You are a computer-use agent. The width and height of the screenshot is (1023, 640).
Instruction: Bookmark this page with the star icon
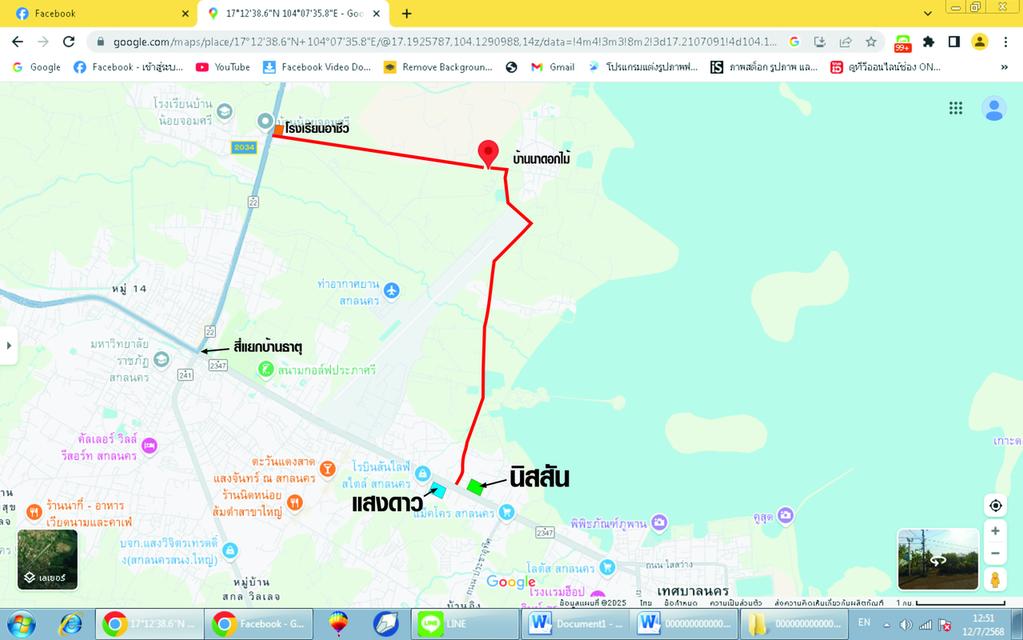click(x=871, y=42)
